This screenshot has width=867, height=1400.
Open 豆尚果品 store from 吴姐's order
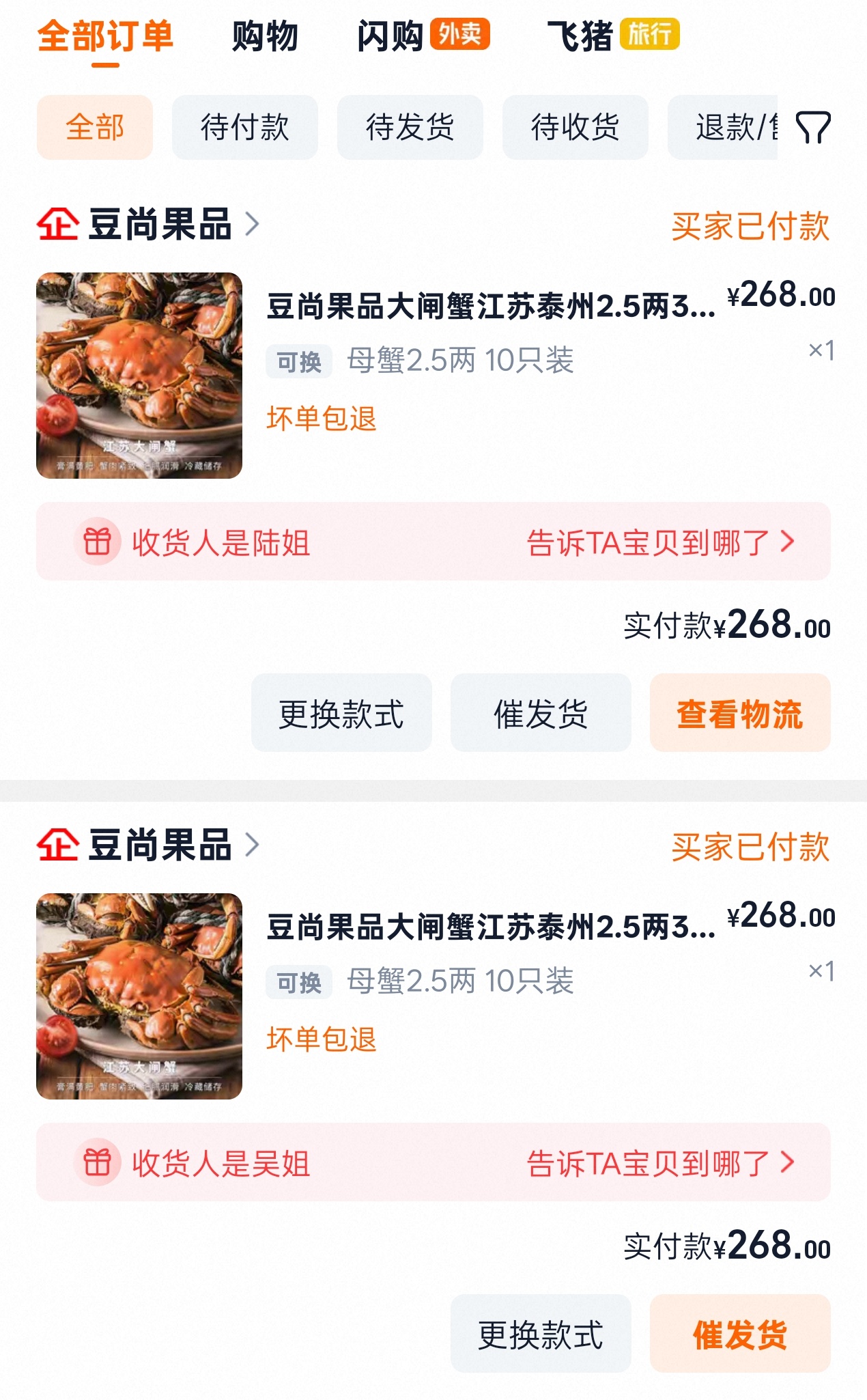(160, 845)
